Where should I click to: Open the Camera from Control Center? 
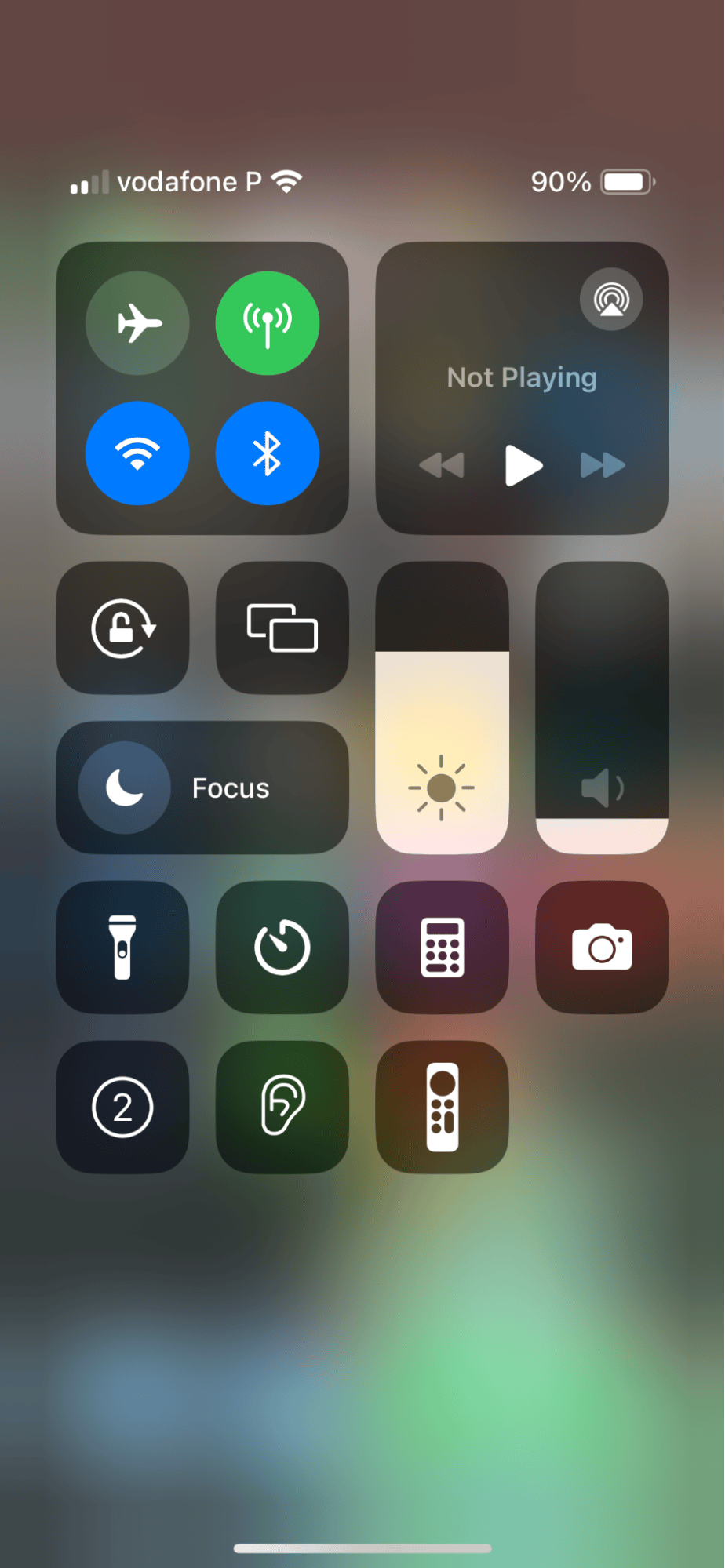(600, 946)
